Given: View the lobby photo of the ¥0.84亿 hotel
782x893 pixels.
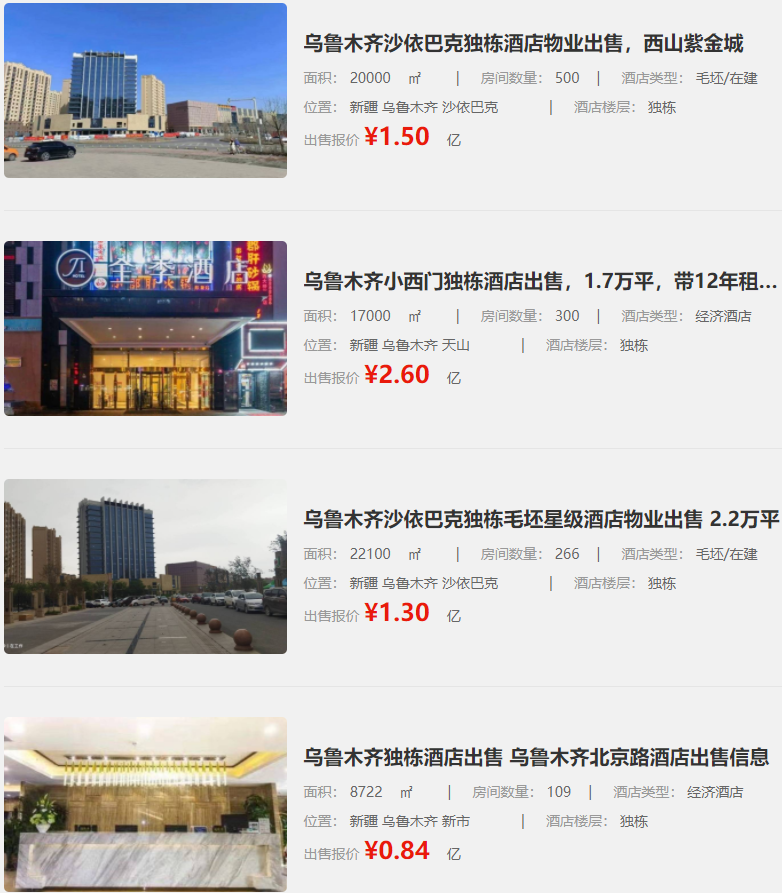Looking at the screenshot, I should (x=145, y=804).
